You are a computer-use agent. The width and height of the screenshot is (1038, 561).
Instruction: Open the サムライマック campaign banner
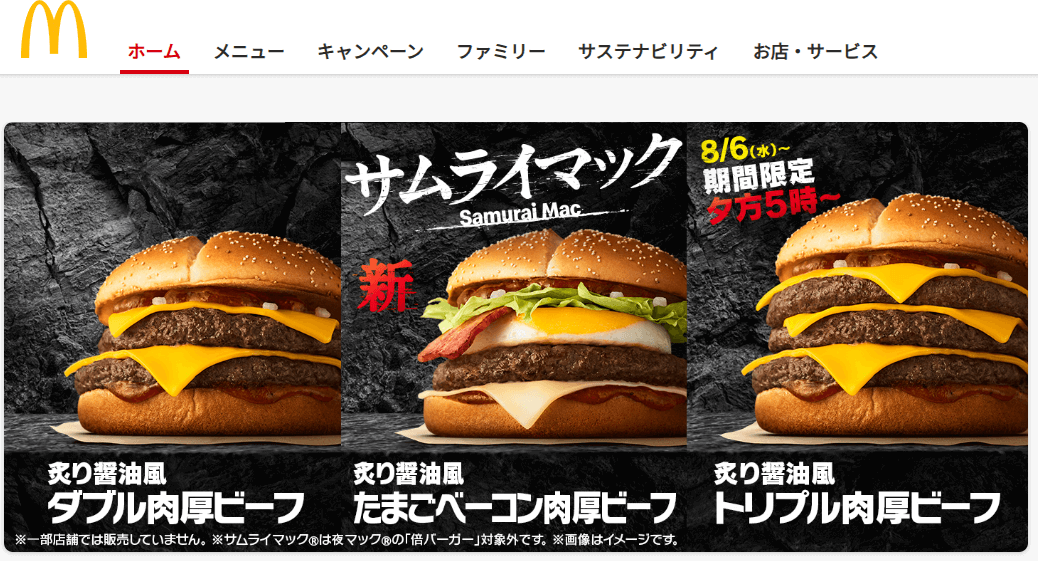coord(515,336)
